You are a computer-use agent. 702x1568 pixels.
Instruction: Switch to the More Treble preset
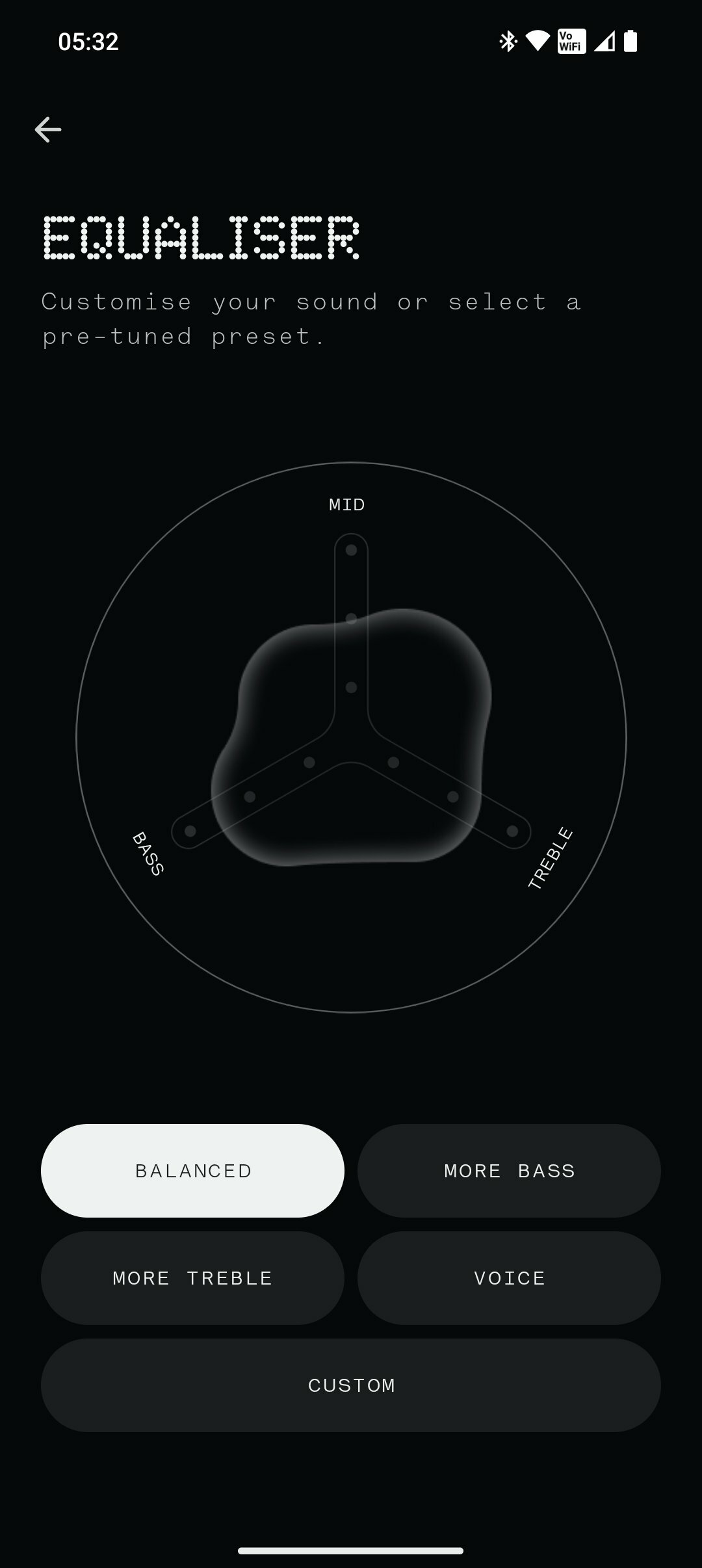click(192, 1277)
